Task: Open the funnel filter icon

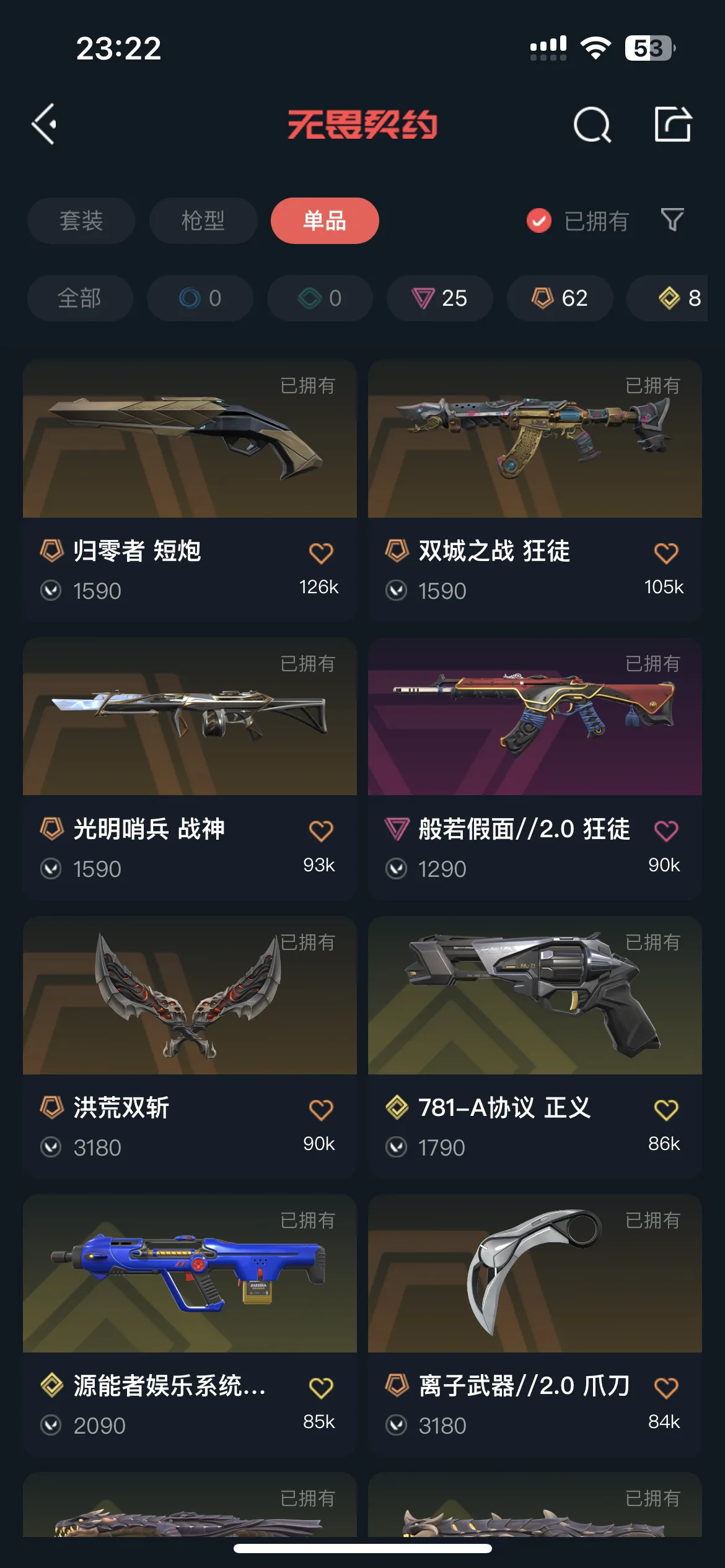Action: point(672,220)
